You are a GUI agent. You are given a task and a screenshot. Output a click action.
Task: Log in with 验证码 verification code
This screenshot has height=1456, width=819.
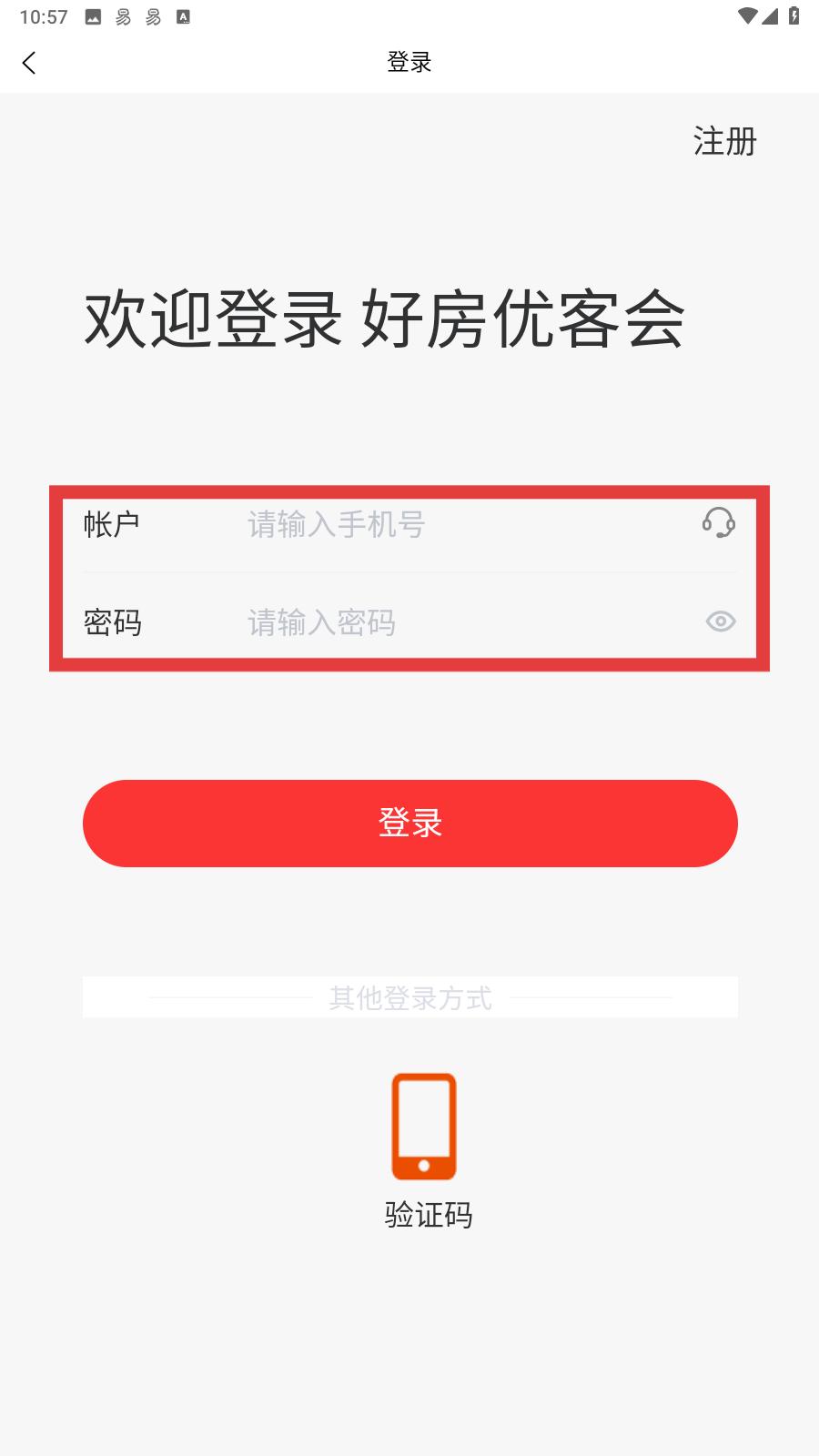(x=425, y=1148)
